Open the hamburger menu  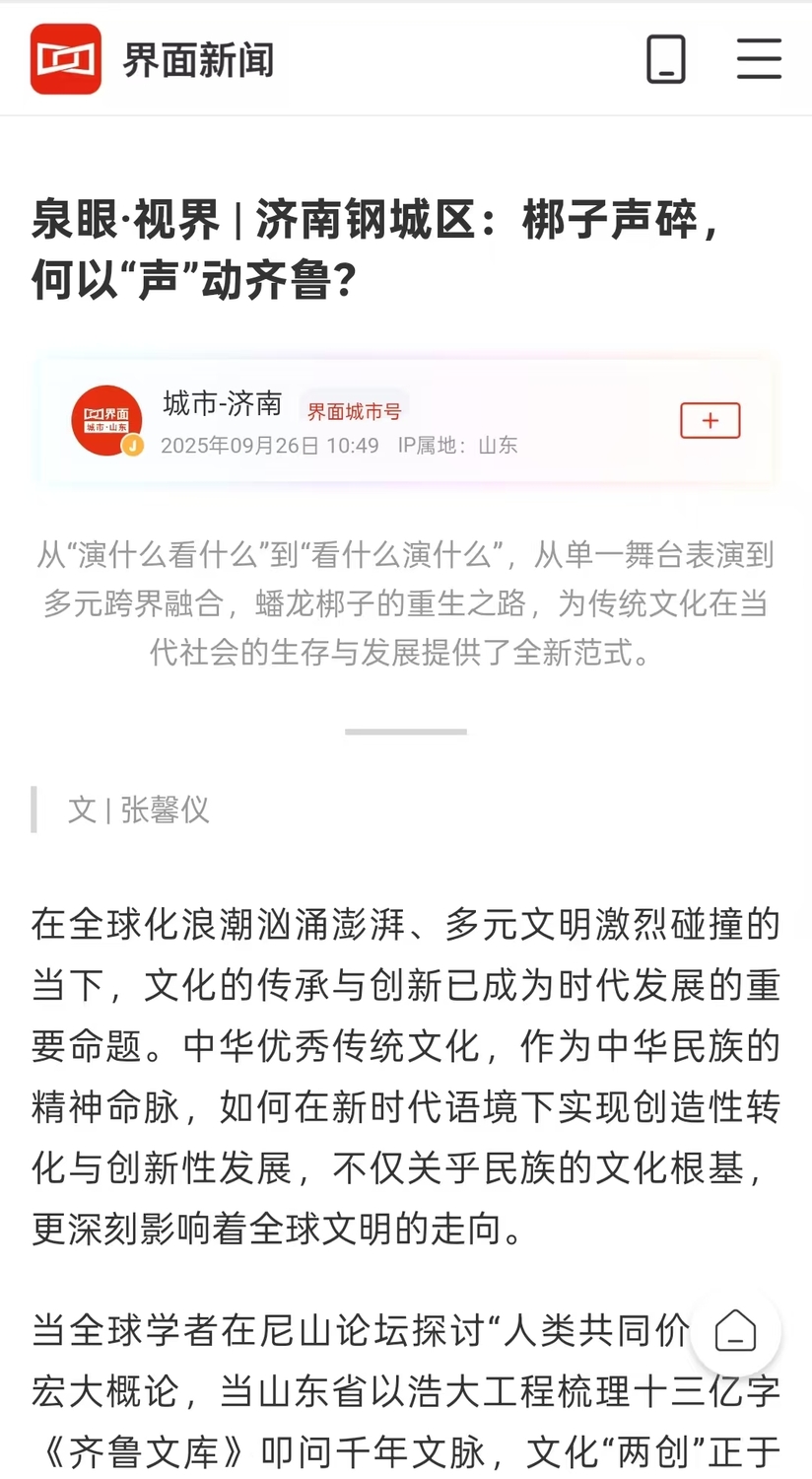pyautogui.click(x=759, y=59)
